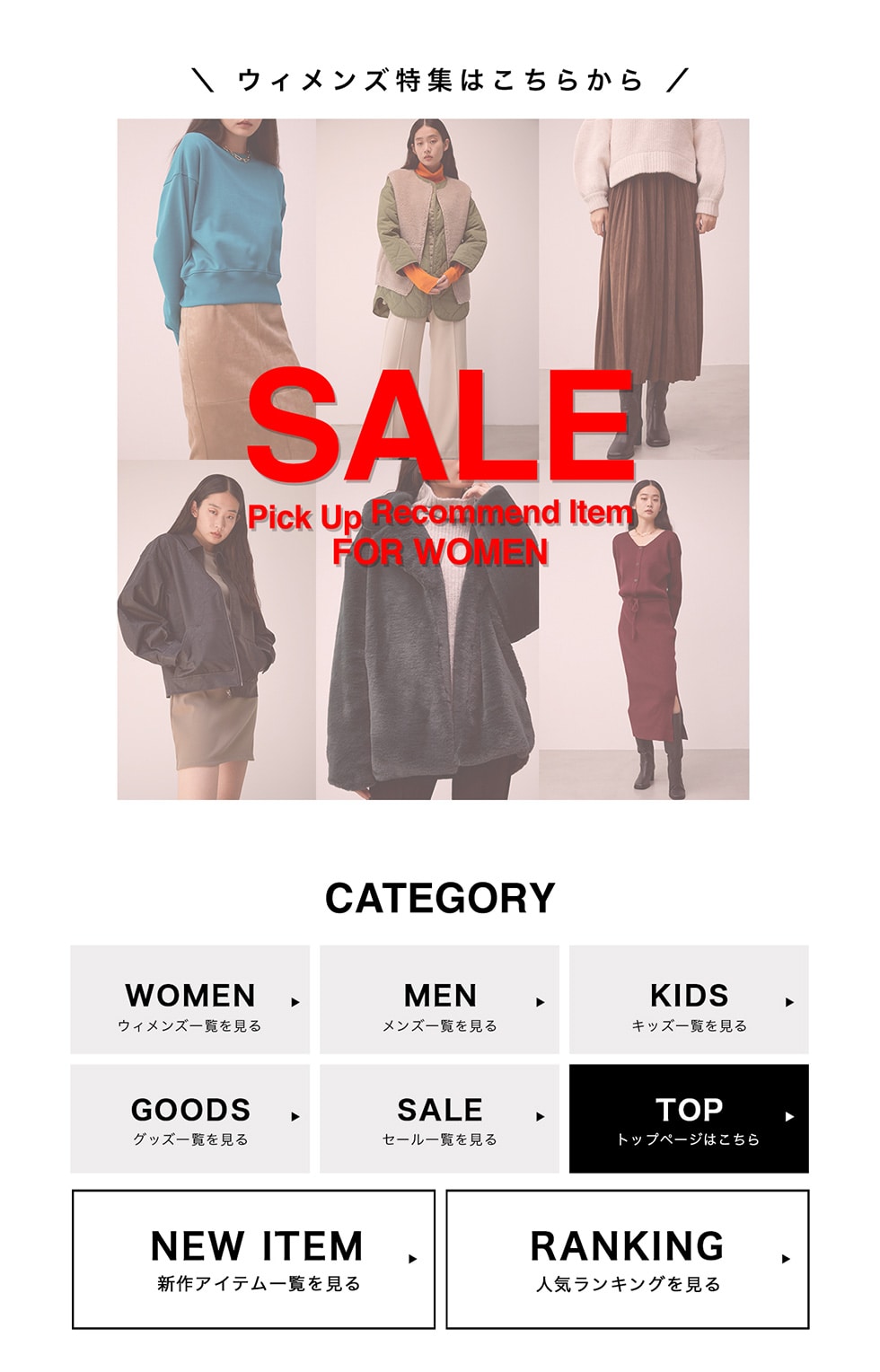
Task: Check the popularity RANKING
Action: [628, 1259]
